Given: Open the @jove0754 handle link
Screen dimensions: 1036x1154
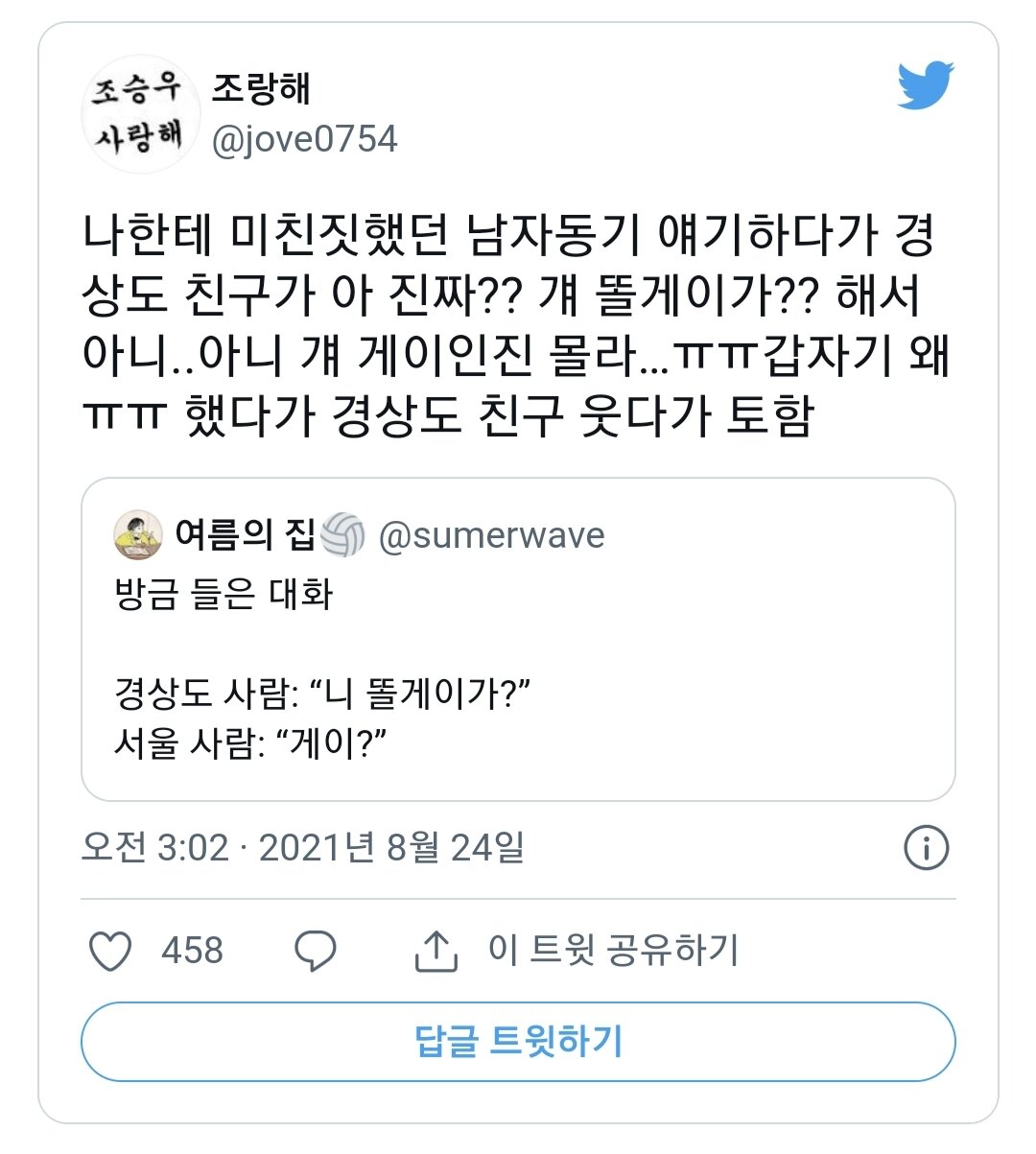Looking at the screenshot, I should pyautogui.click(x=304, y=140).
